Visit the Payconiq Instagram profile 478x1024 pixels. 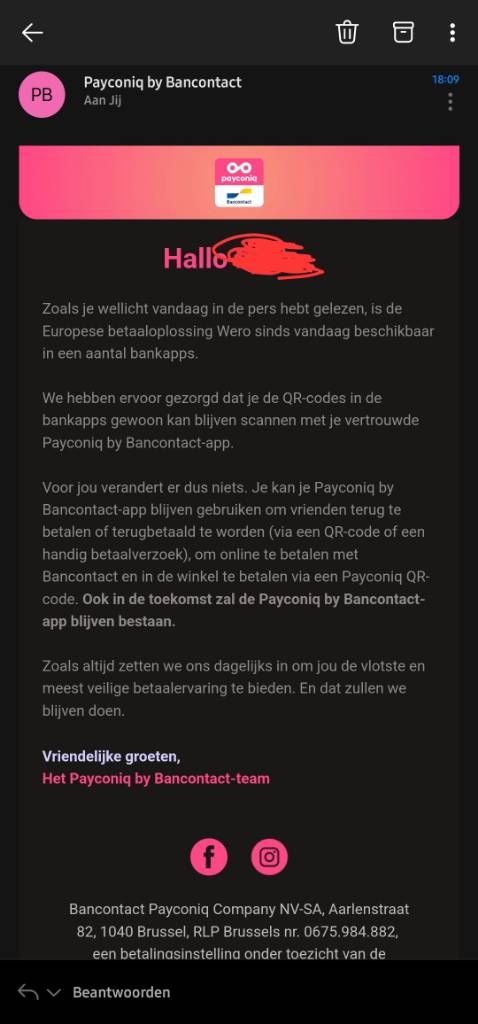pos(269,856)
